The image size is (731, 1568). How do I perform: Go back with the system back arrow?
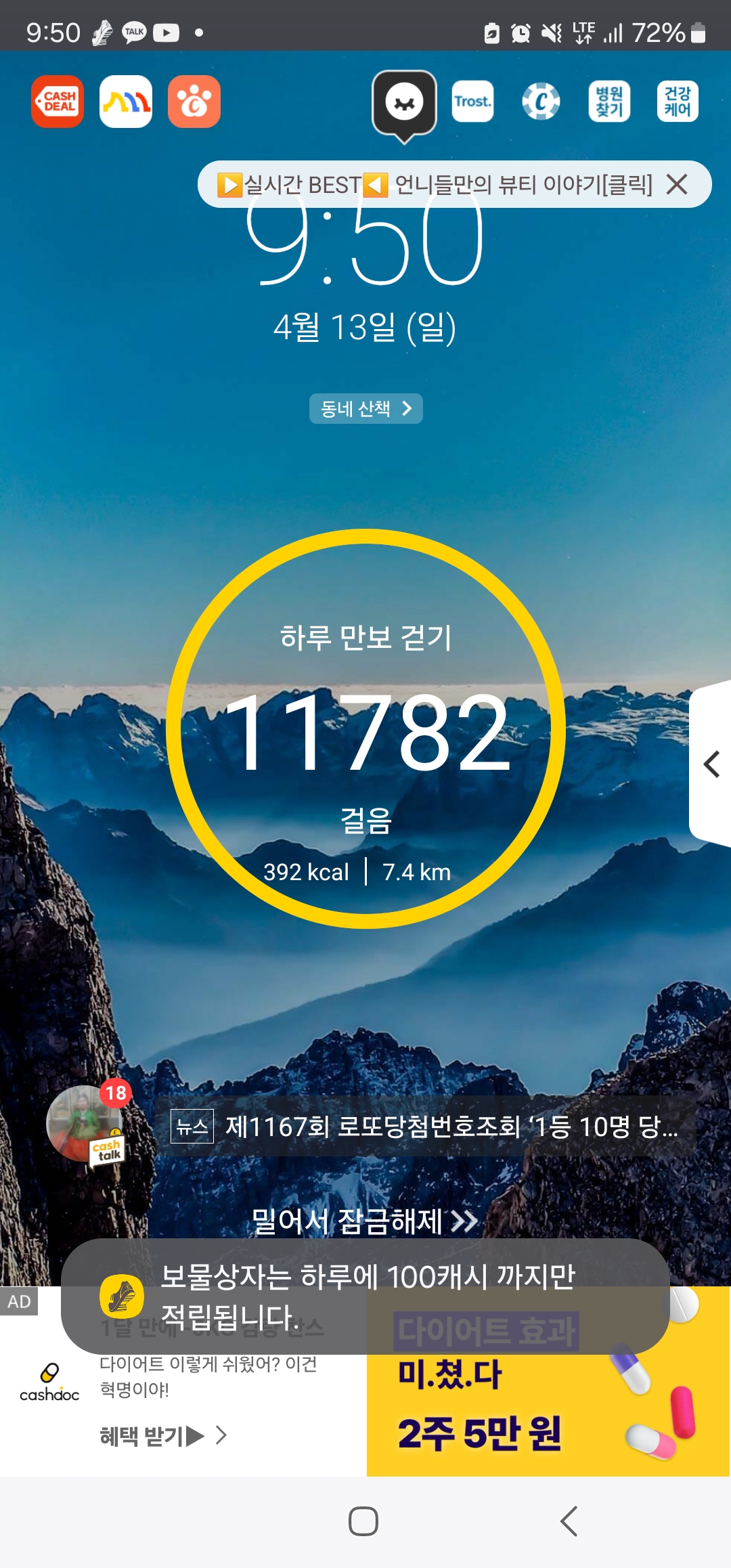(569, 1521)
